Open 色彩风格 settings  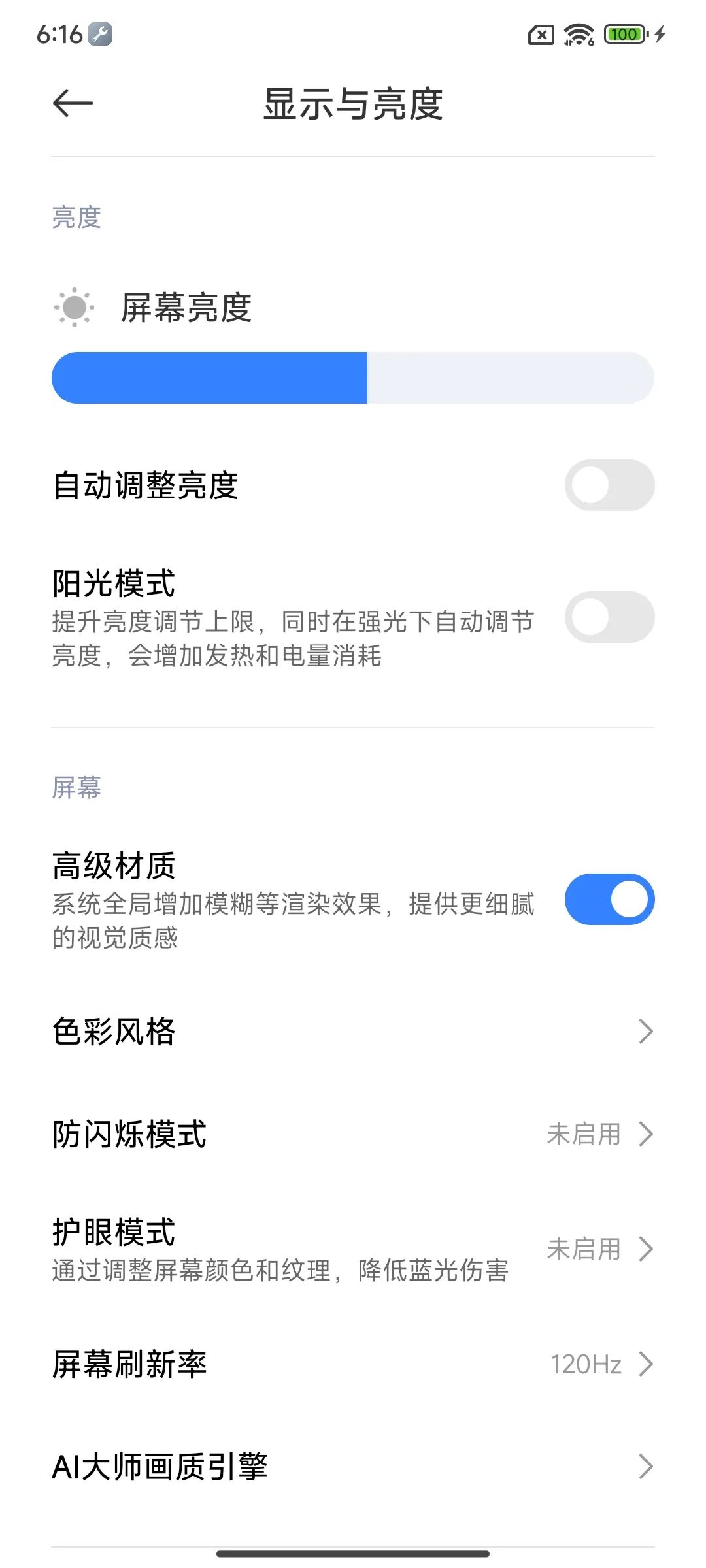tap(353, 1032)
